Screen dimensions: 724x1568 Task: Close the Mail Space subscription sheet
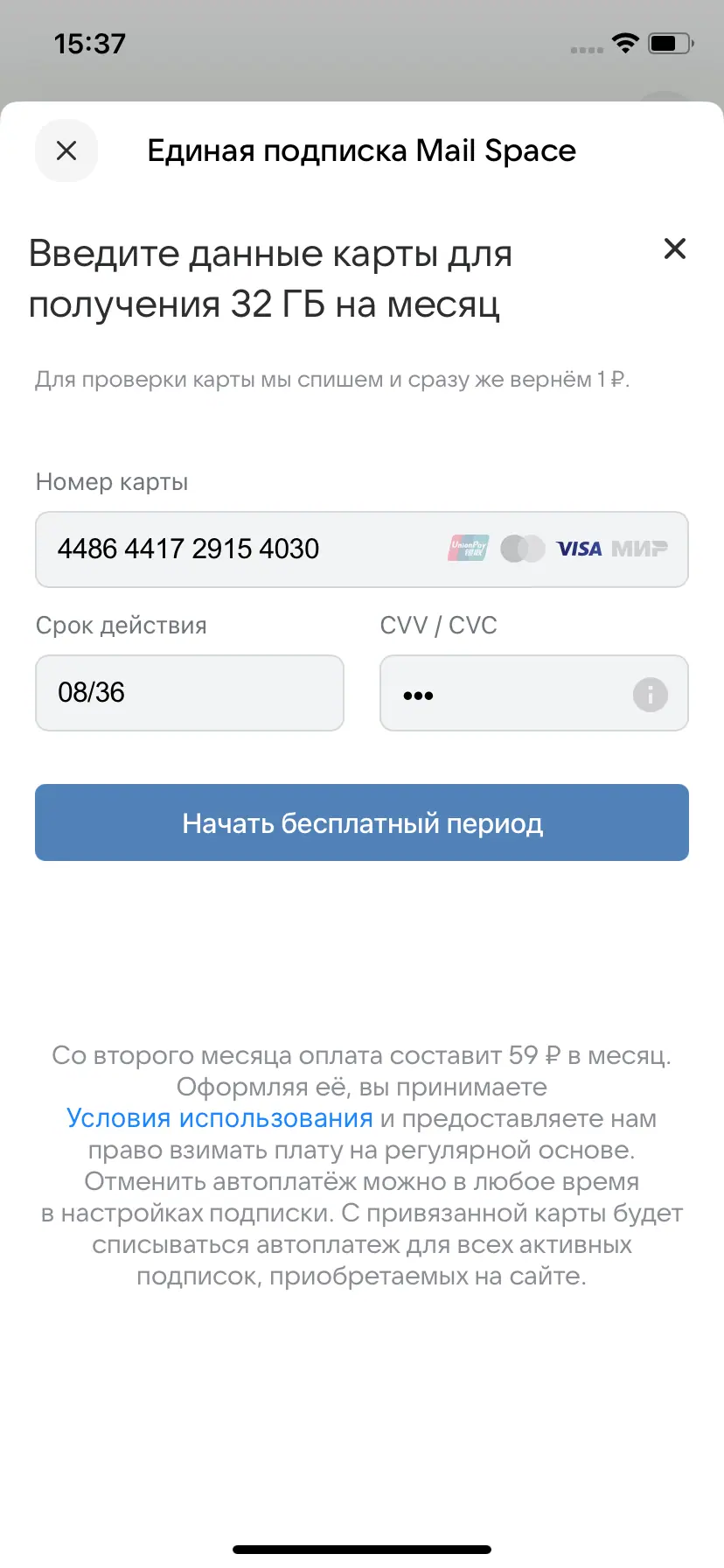click(66, 150)
